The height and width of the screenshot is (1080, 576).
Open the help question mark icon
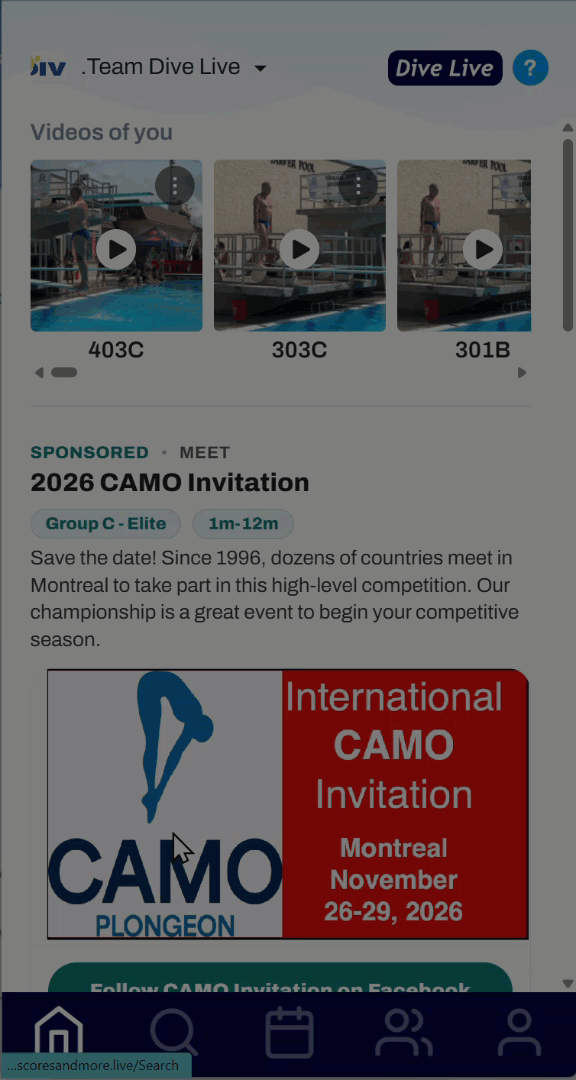(x=531, y=68)
